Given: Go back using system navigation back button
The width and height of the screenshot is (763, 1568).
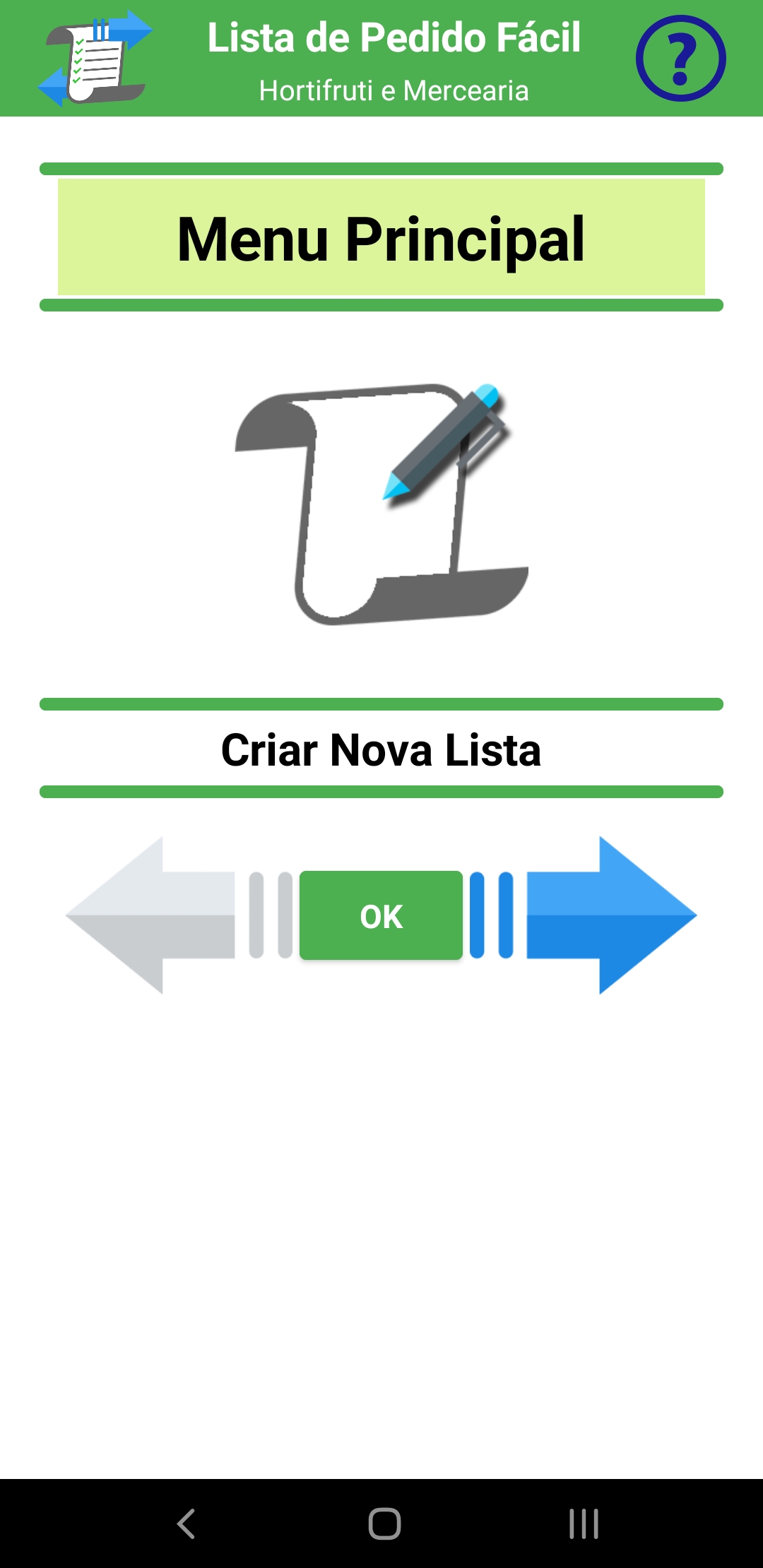Looking at the screenshot, I should coord(186,1524).
